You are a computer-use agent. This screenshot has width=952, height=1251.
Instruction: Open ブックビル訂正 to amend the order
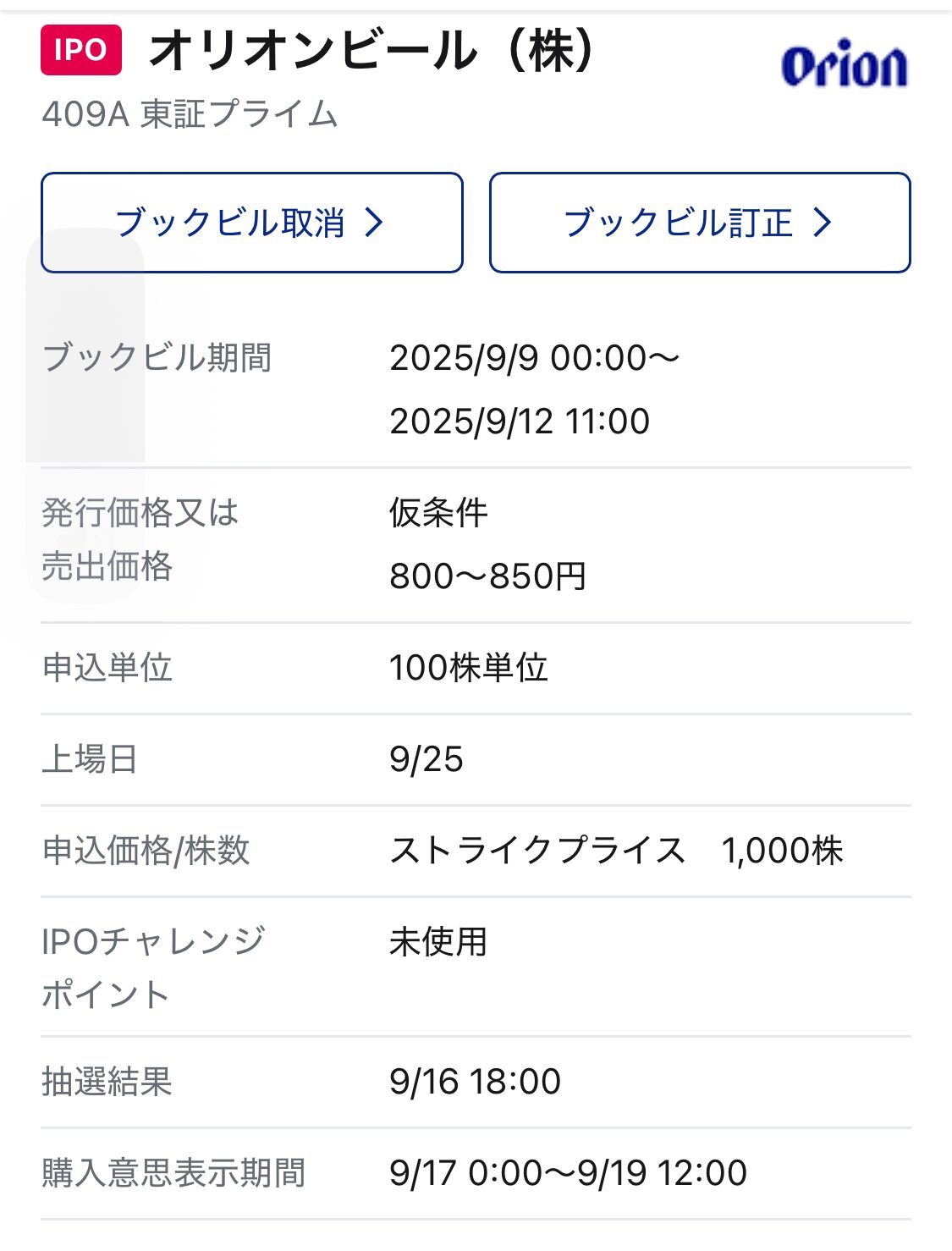pyautogui.click(x=699, y=223)
